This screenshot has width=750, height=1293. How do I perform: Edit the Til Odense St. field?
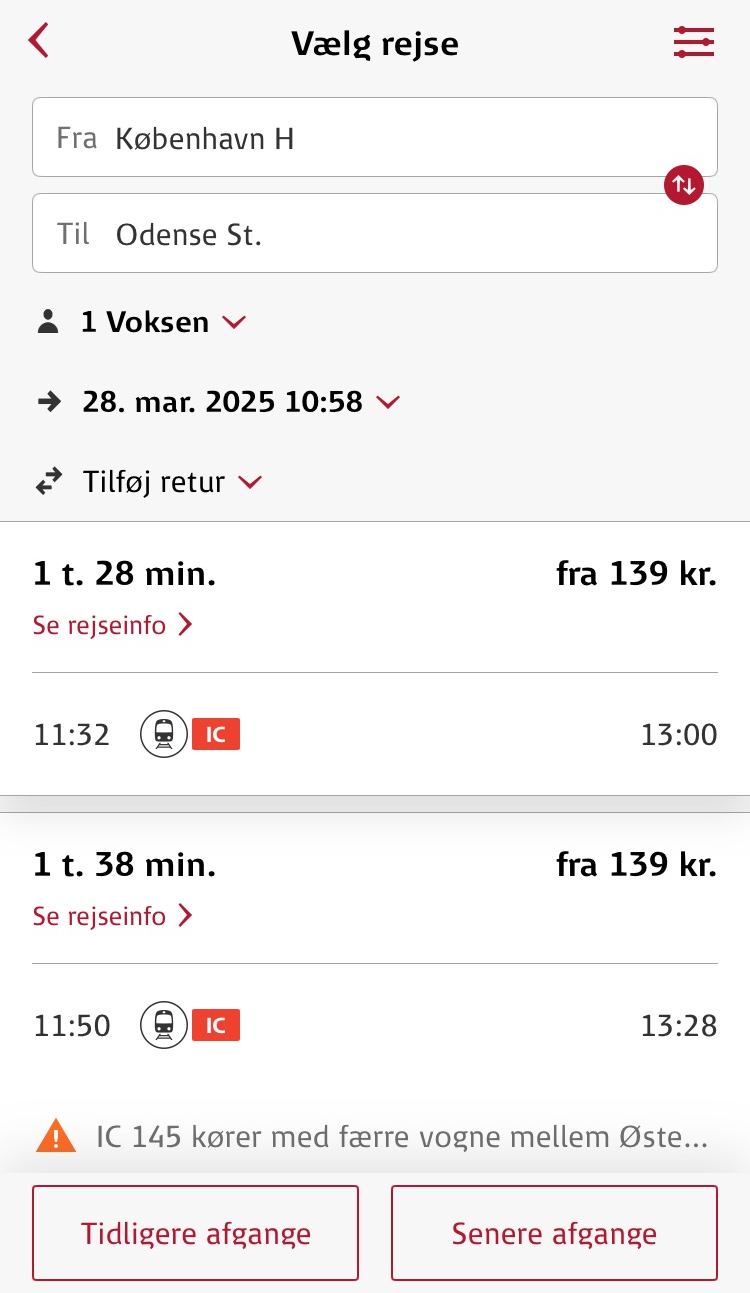[x=374, y=234]
